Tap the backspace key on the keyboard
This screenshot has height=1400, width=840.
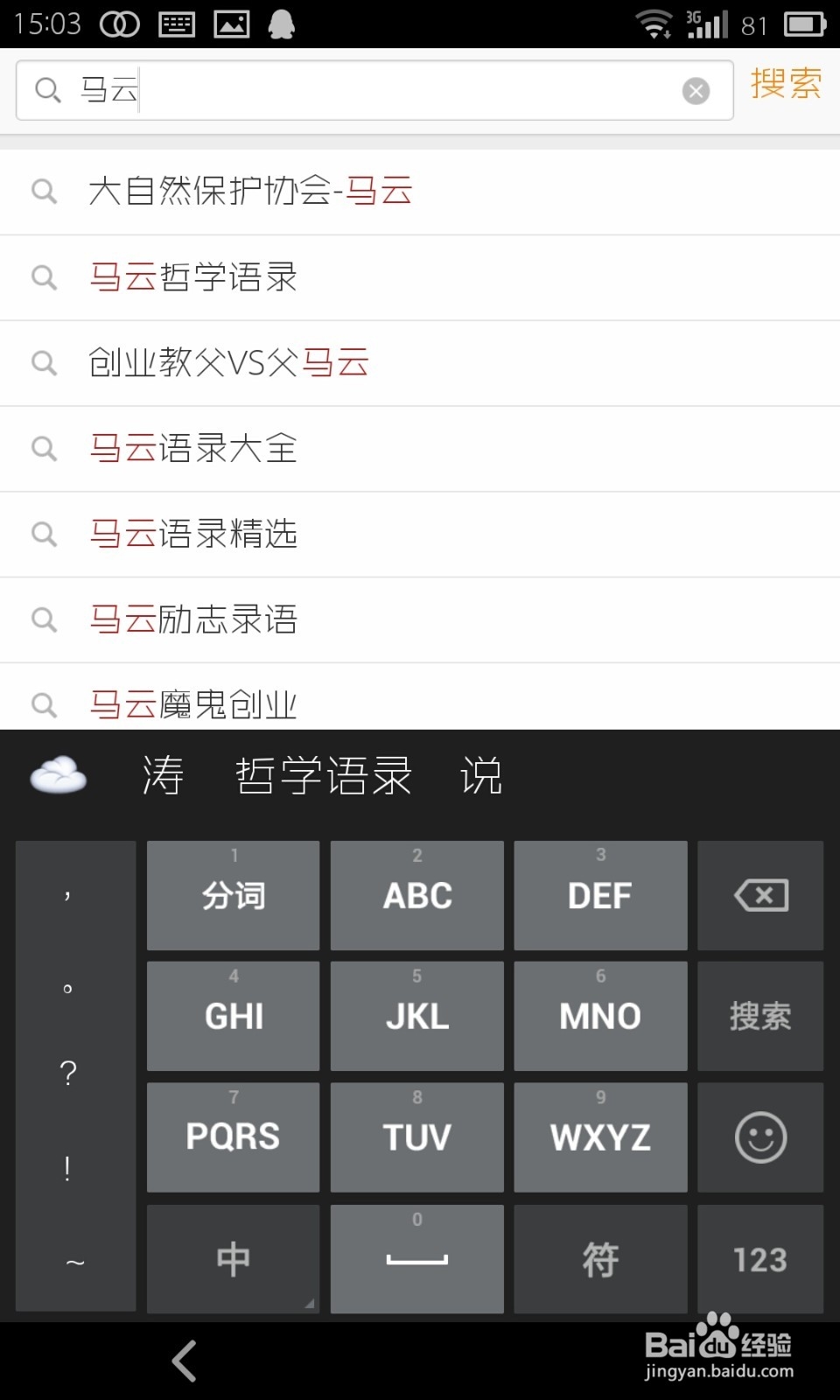[x=759, y=895]
